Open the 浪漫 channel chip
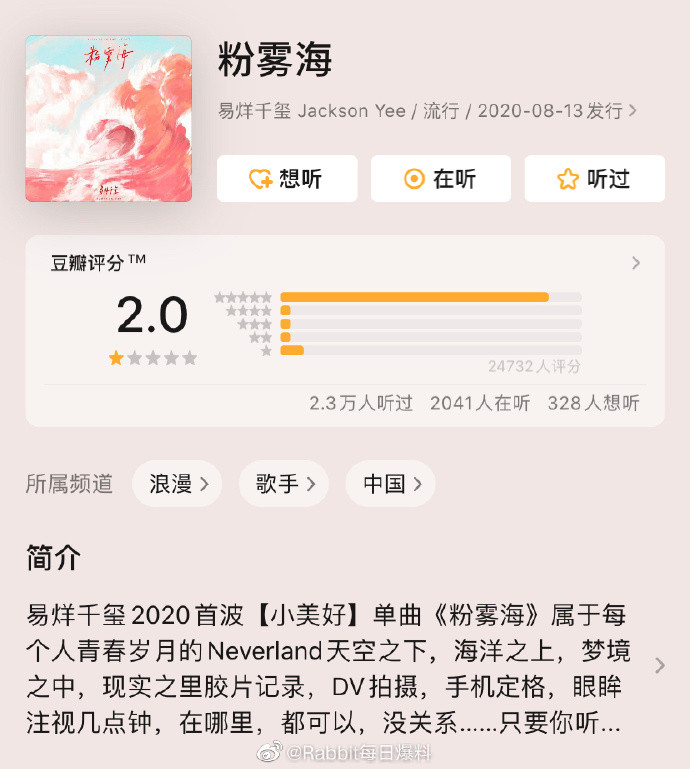 coord(178,484)
